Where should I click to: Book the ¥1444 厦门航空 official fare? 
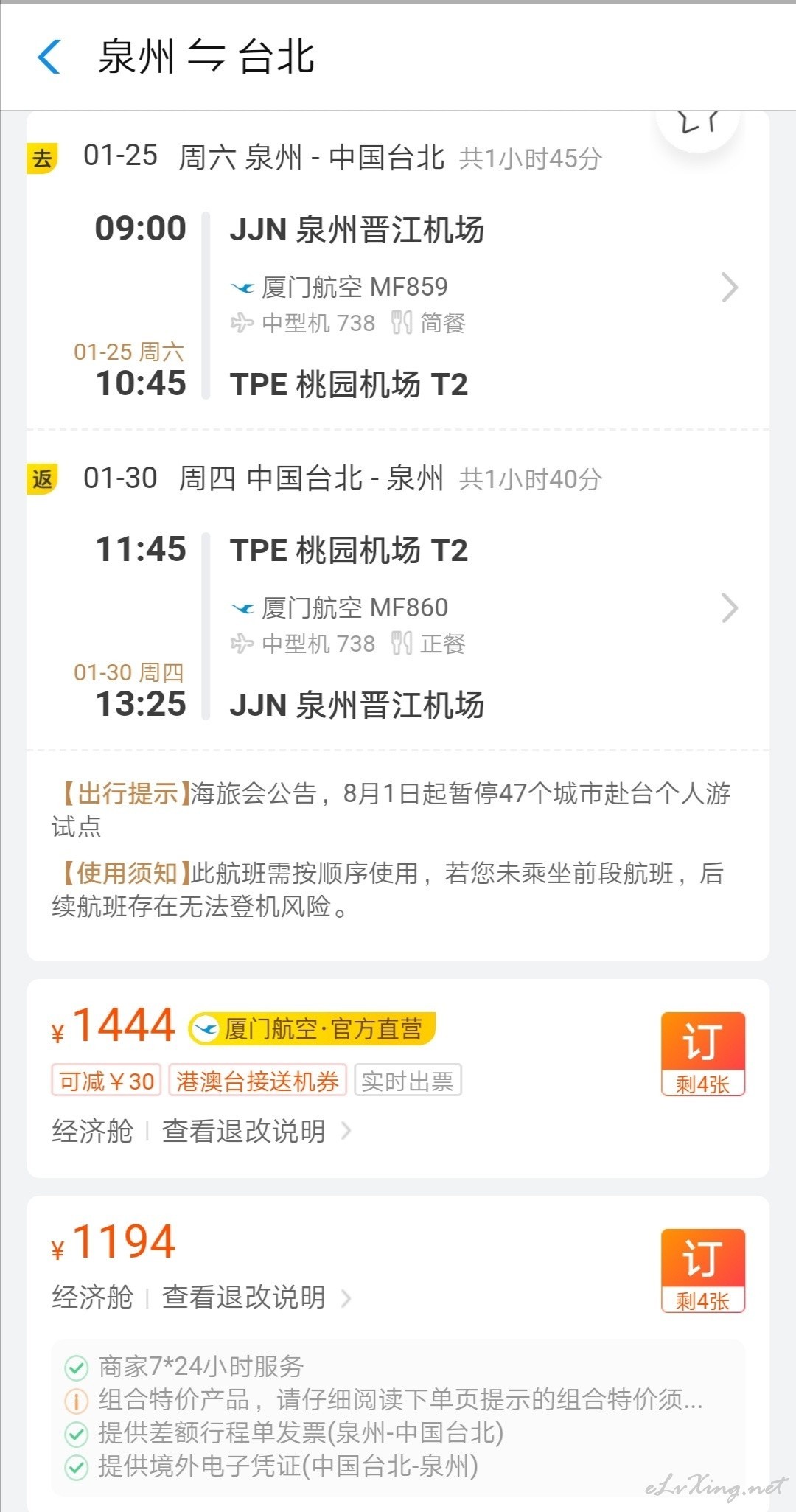tap(702, 1054)
